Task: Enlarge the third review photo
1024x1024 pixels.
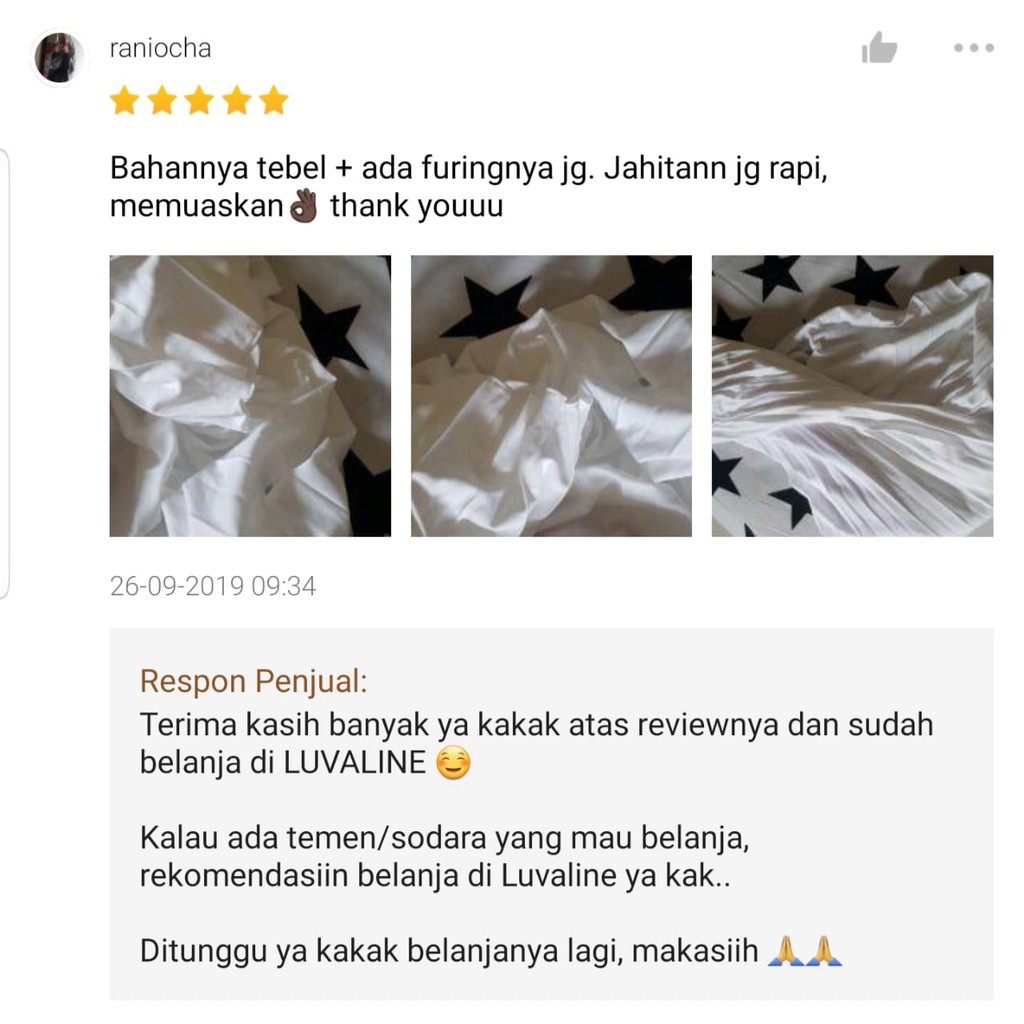Action: pos(852,396)
